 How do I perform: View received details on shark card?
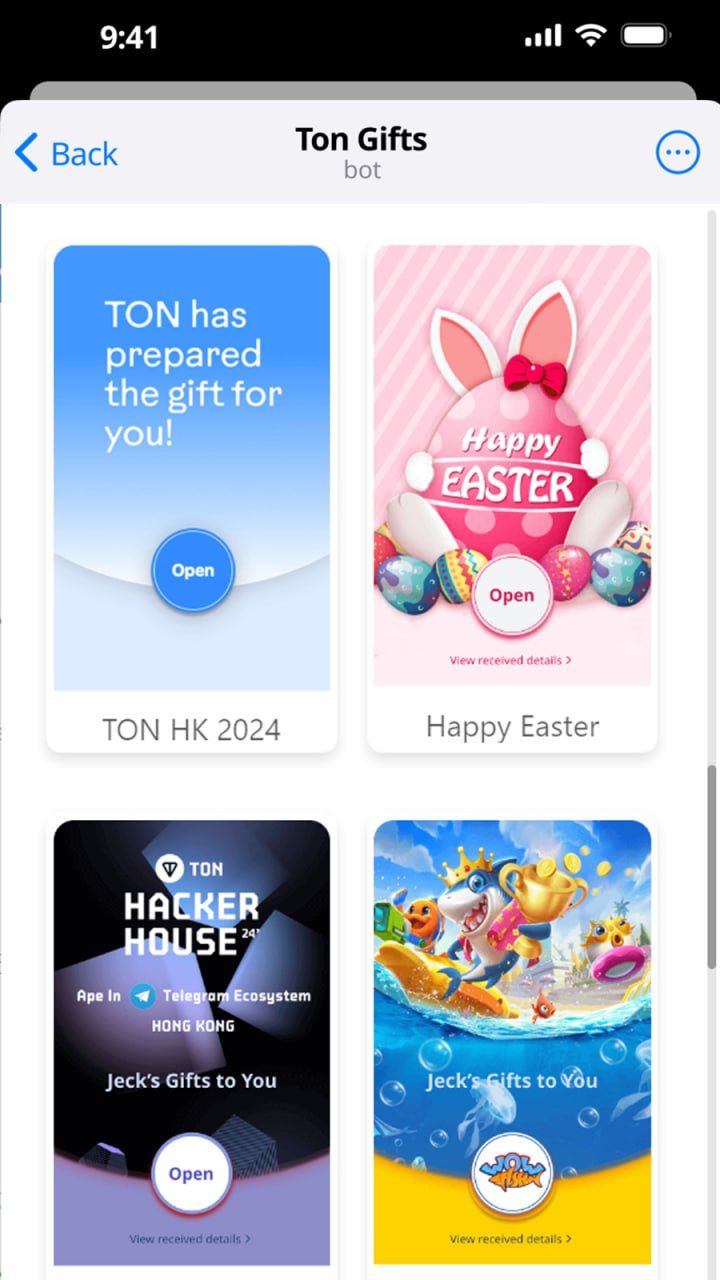click(511, 1239)
